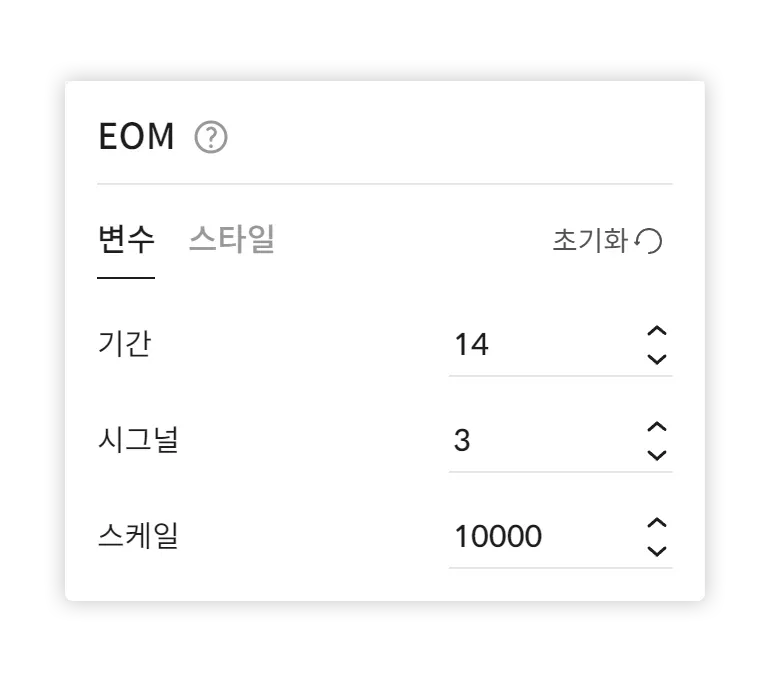Decrease 기간 with its down arrow
The image size is (770, 682).
coord(656,359)
